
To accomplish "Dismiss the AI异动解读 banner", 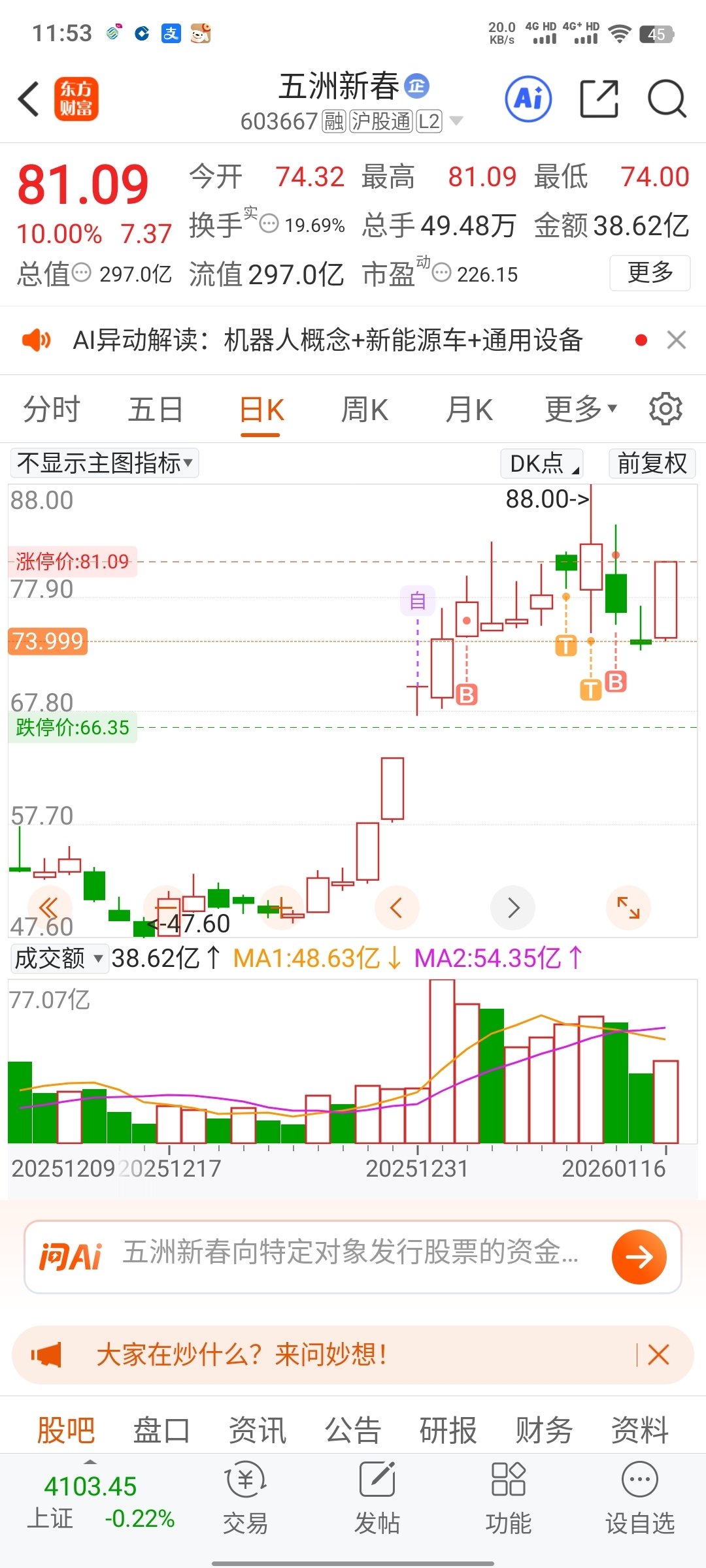I will click(x=676, y=340).
